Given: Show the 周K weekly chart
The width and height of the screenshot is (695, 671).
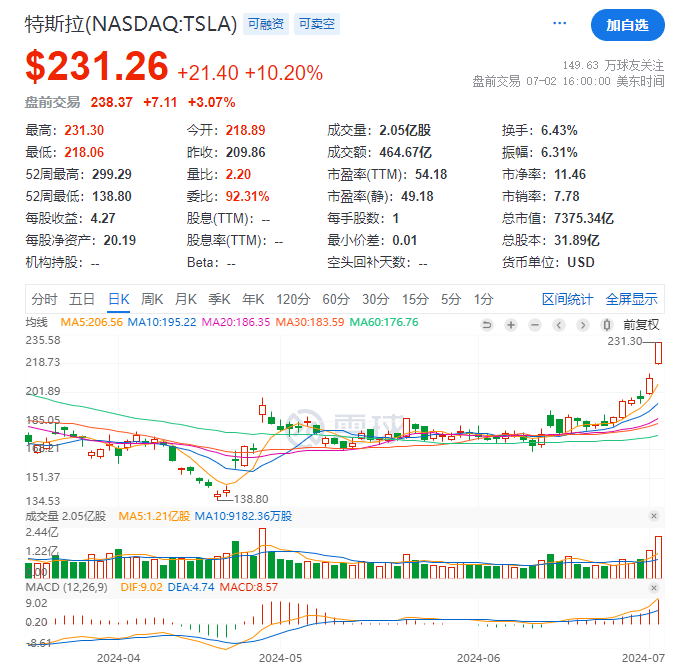Looking at the screenshot, I should click(x=152, y=299).
